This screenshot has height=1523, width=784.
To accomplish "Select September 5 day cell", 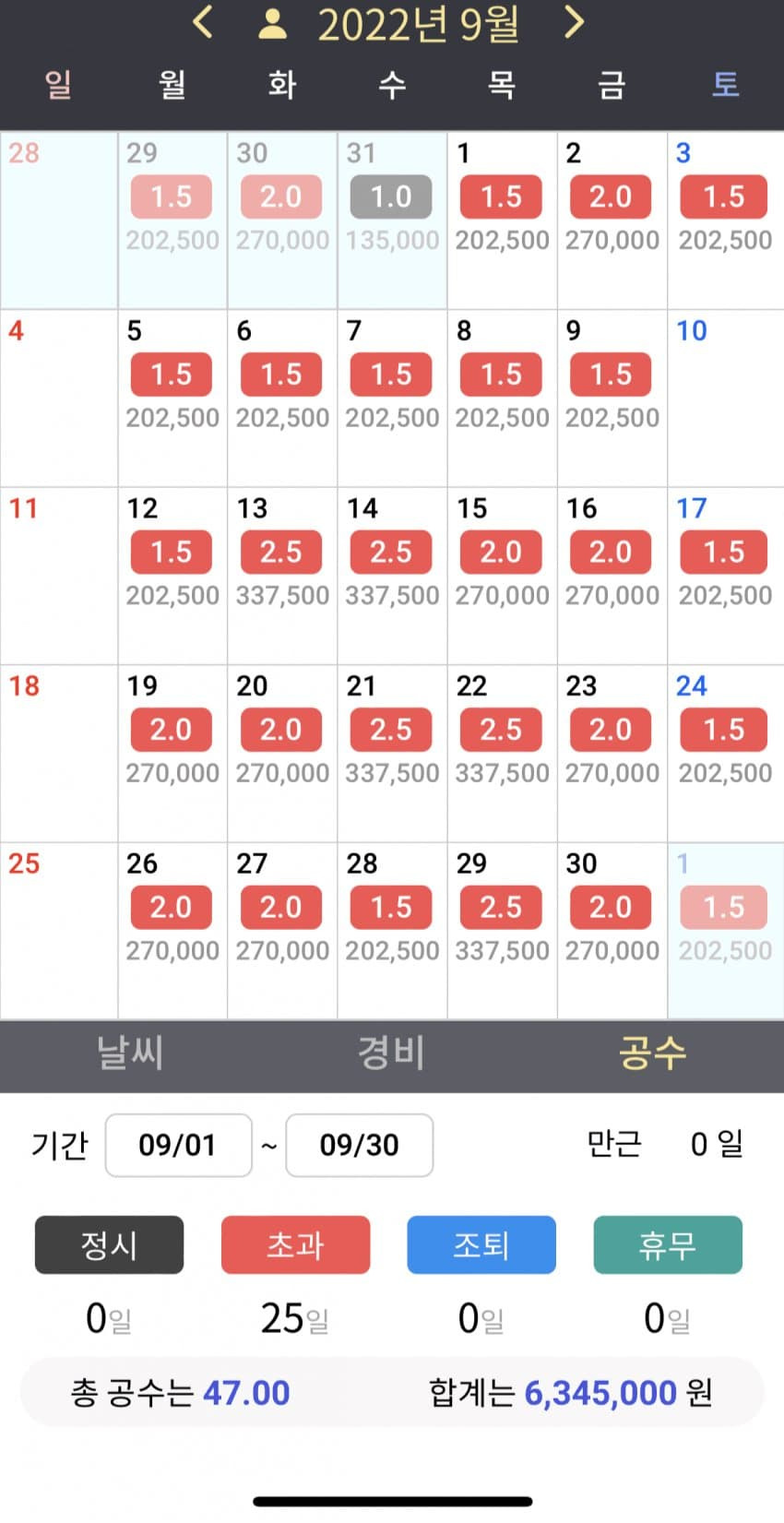I will pyautogui.click(x=172, y=398).
